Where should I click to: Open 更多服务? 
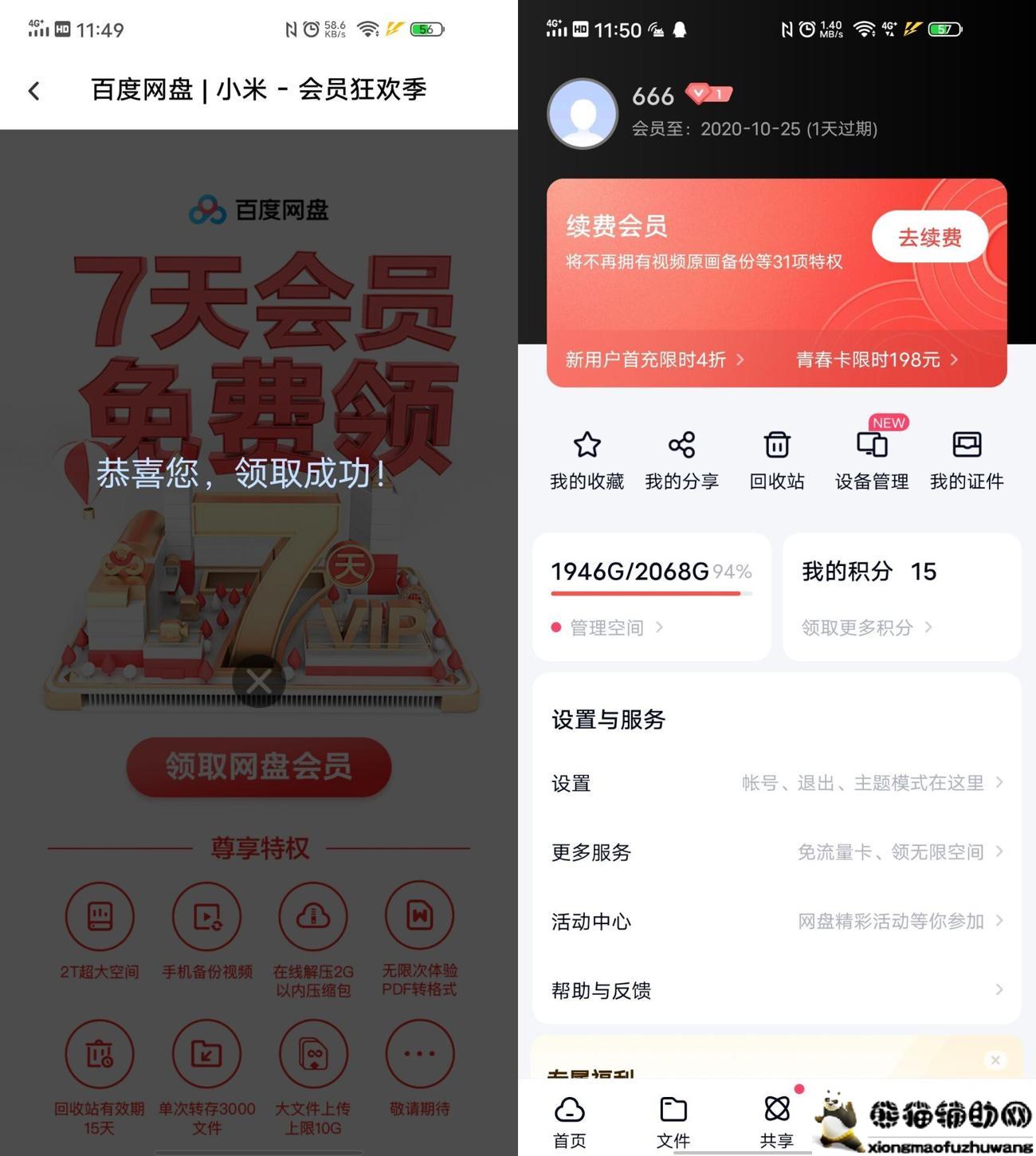click(x=777, y=852)
